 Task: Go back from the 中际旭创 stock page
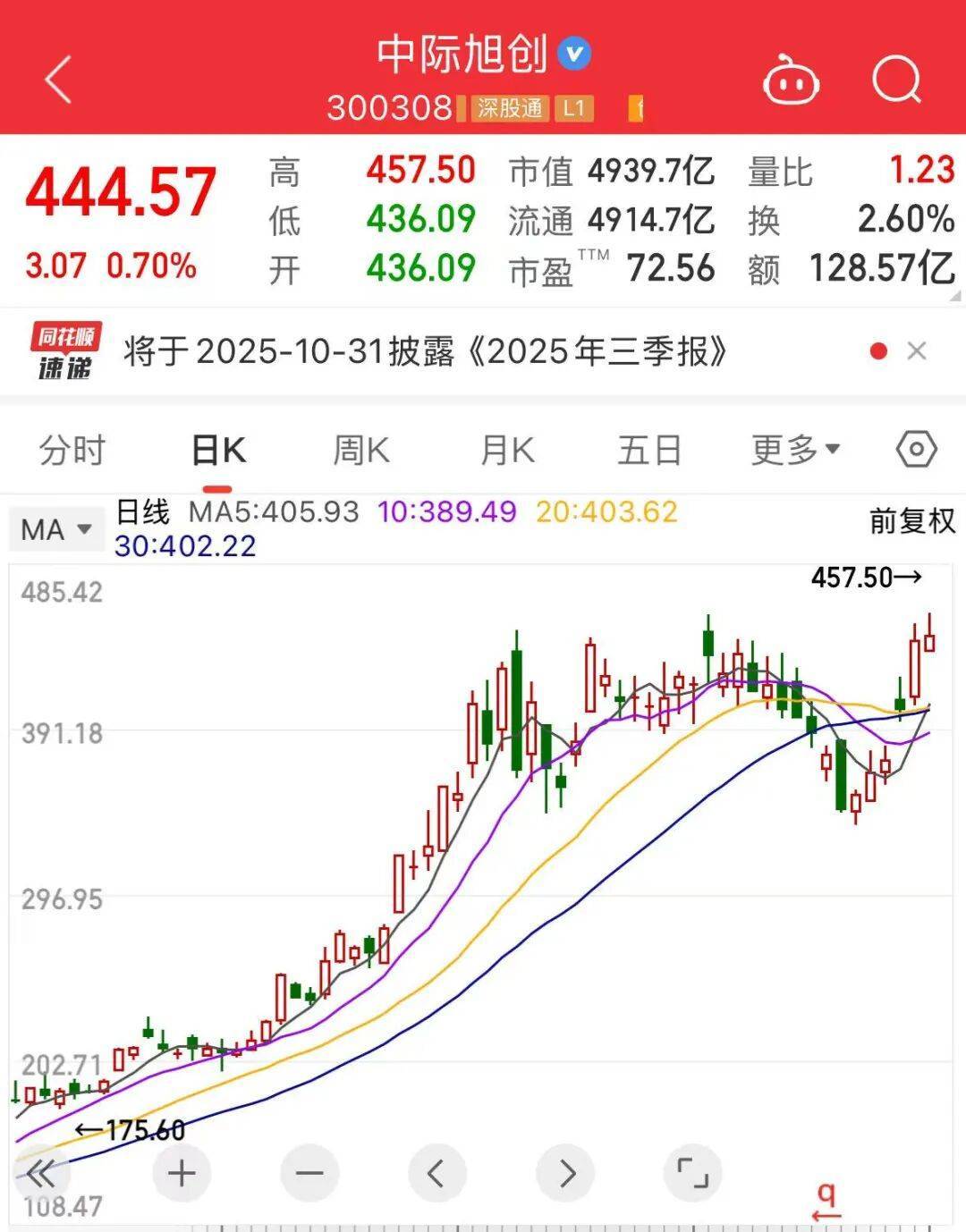tap(59, 80)
